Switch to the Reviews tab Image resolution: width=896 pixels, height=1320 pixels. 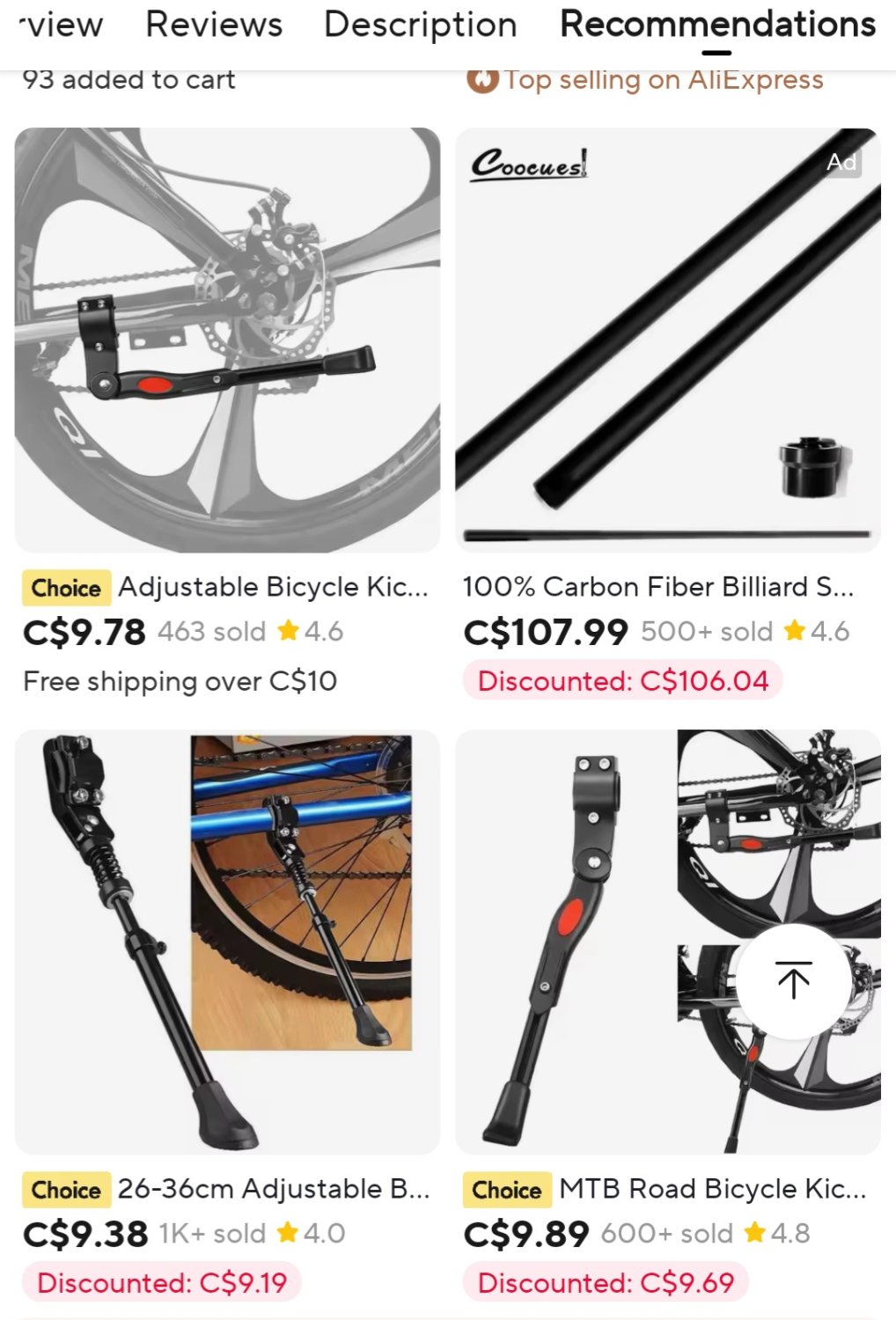pos(214,25)
